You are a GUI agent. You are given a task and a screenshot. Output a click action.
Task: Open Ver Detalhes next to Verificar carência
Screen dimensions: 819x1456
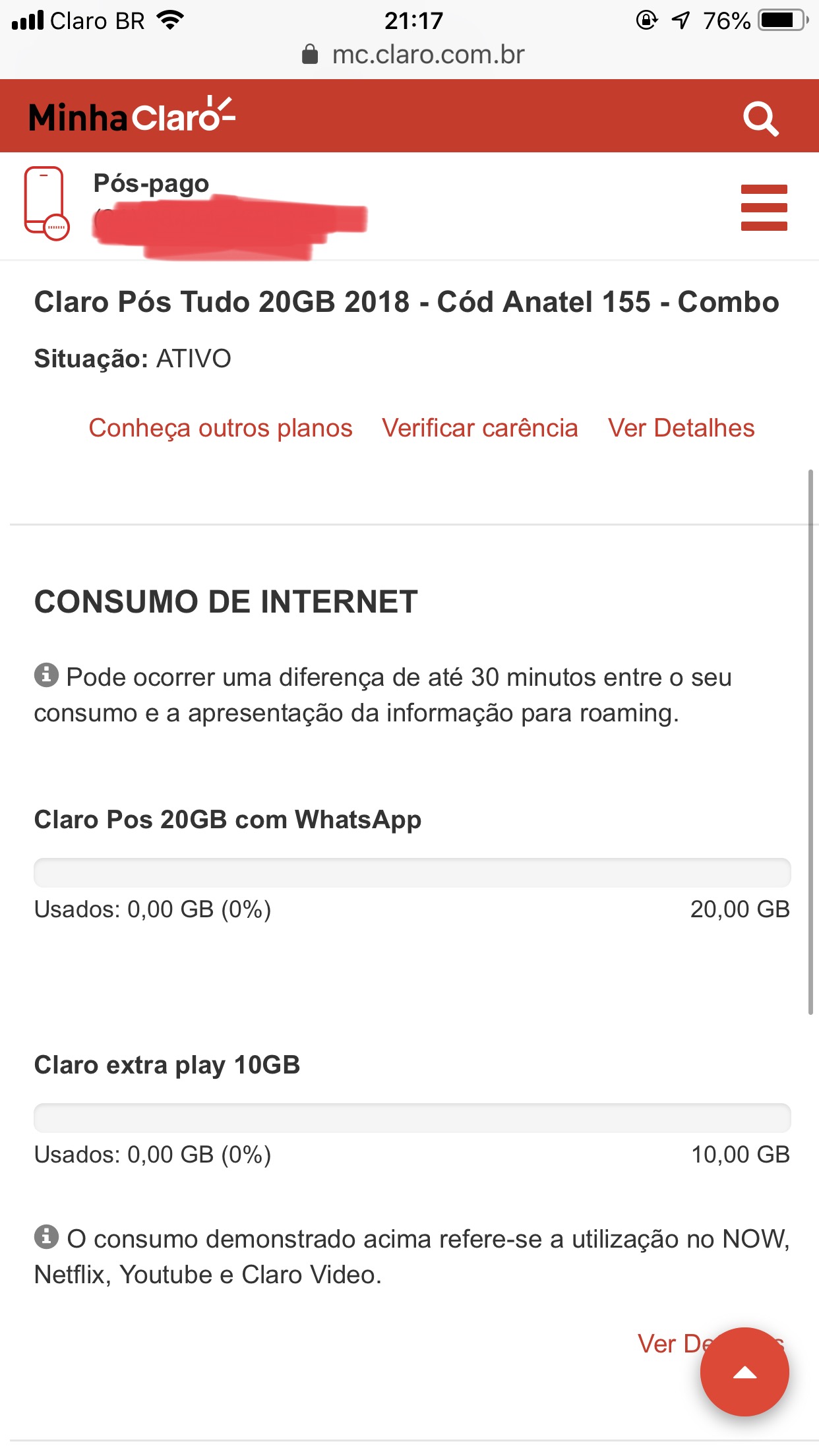[681, 428]
